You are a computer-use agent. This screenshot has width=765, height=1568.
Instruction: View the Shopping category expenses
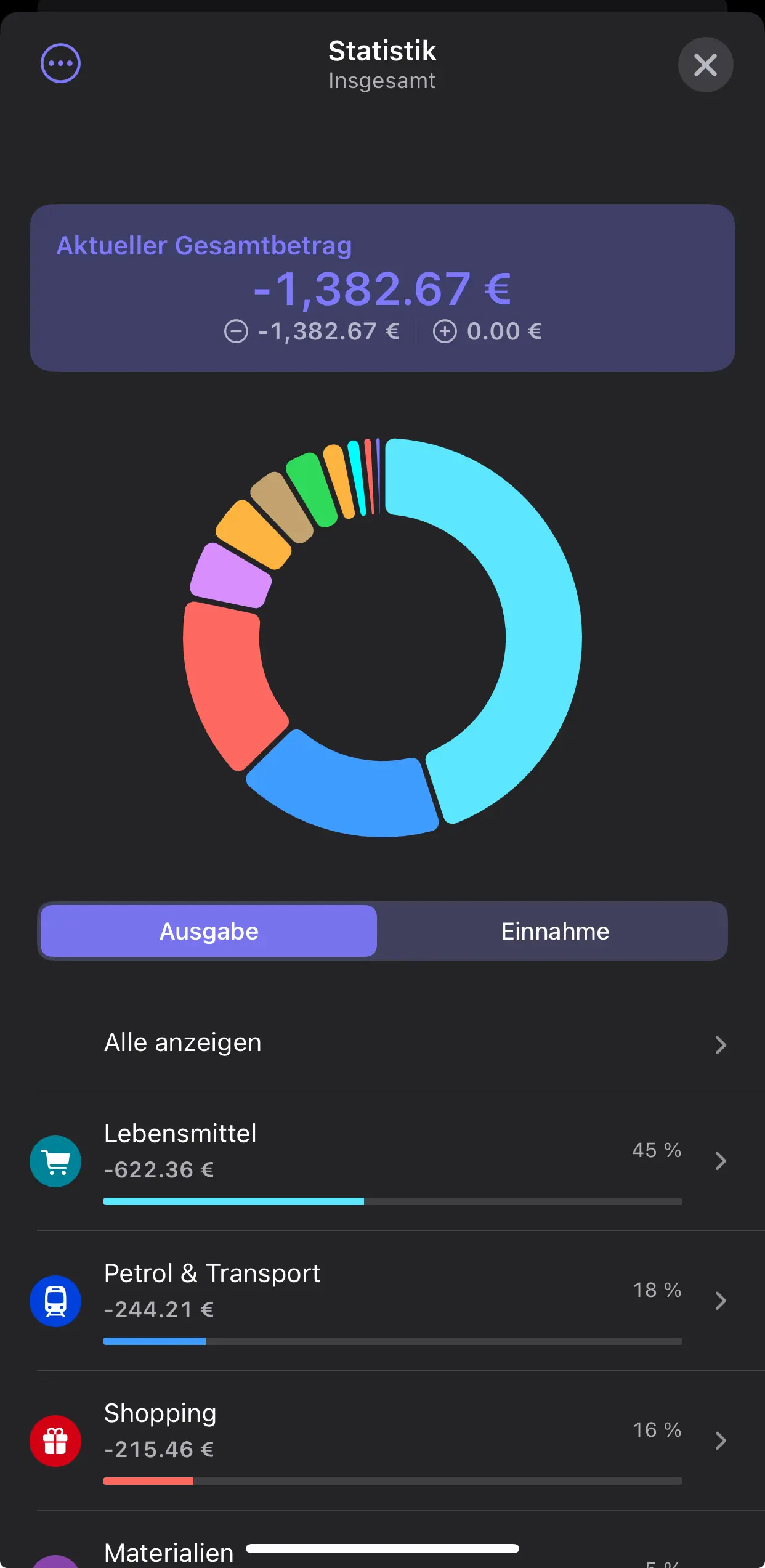[400, 1440]
